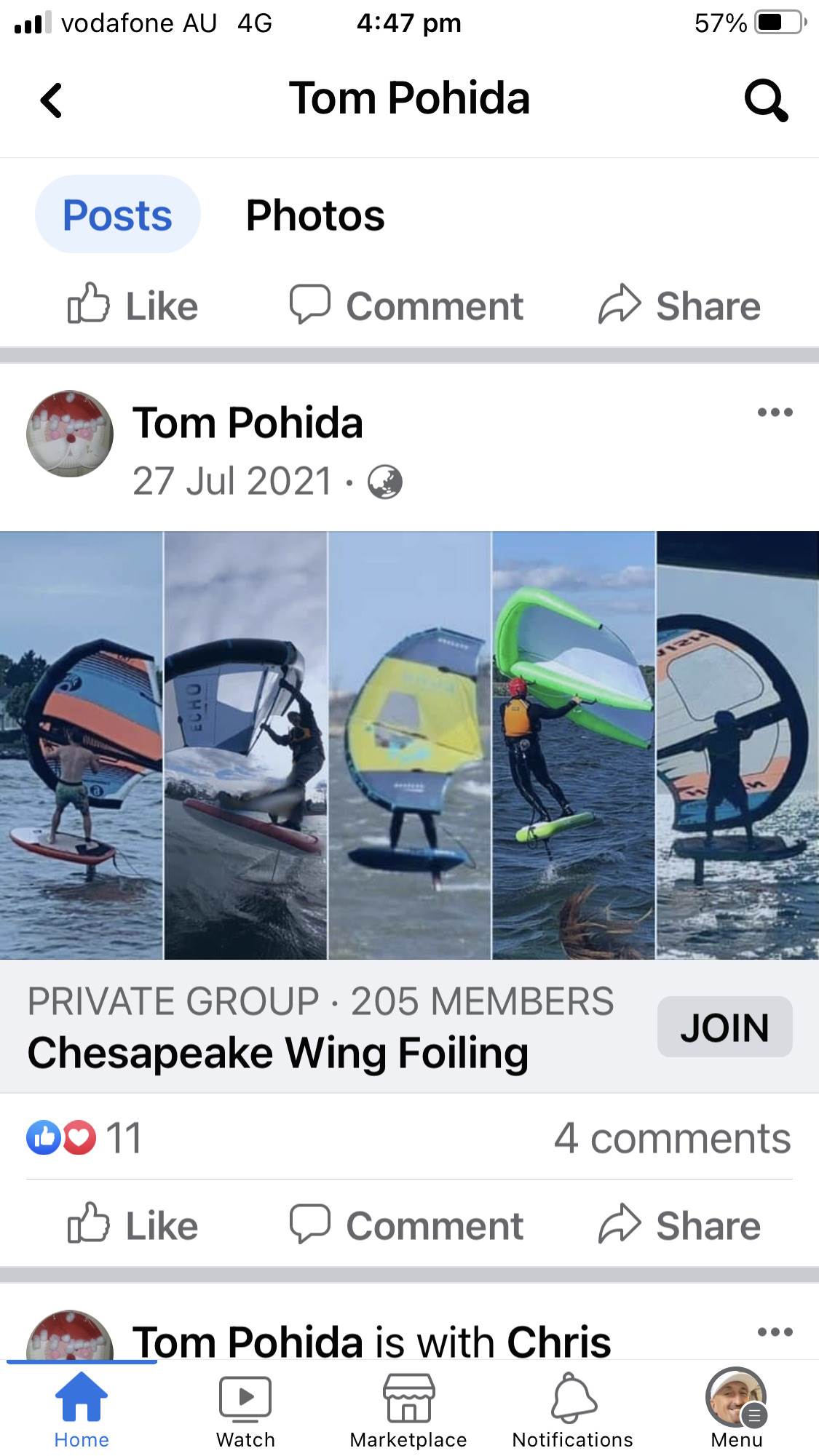
Task: Join the Chesapeake Wing Foiling group
Action: coord(724,1027)
